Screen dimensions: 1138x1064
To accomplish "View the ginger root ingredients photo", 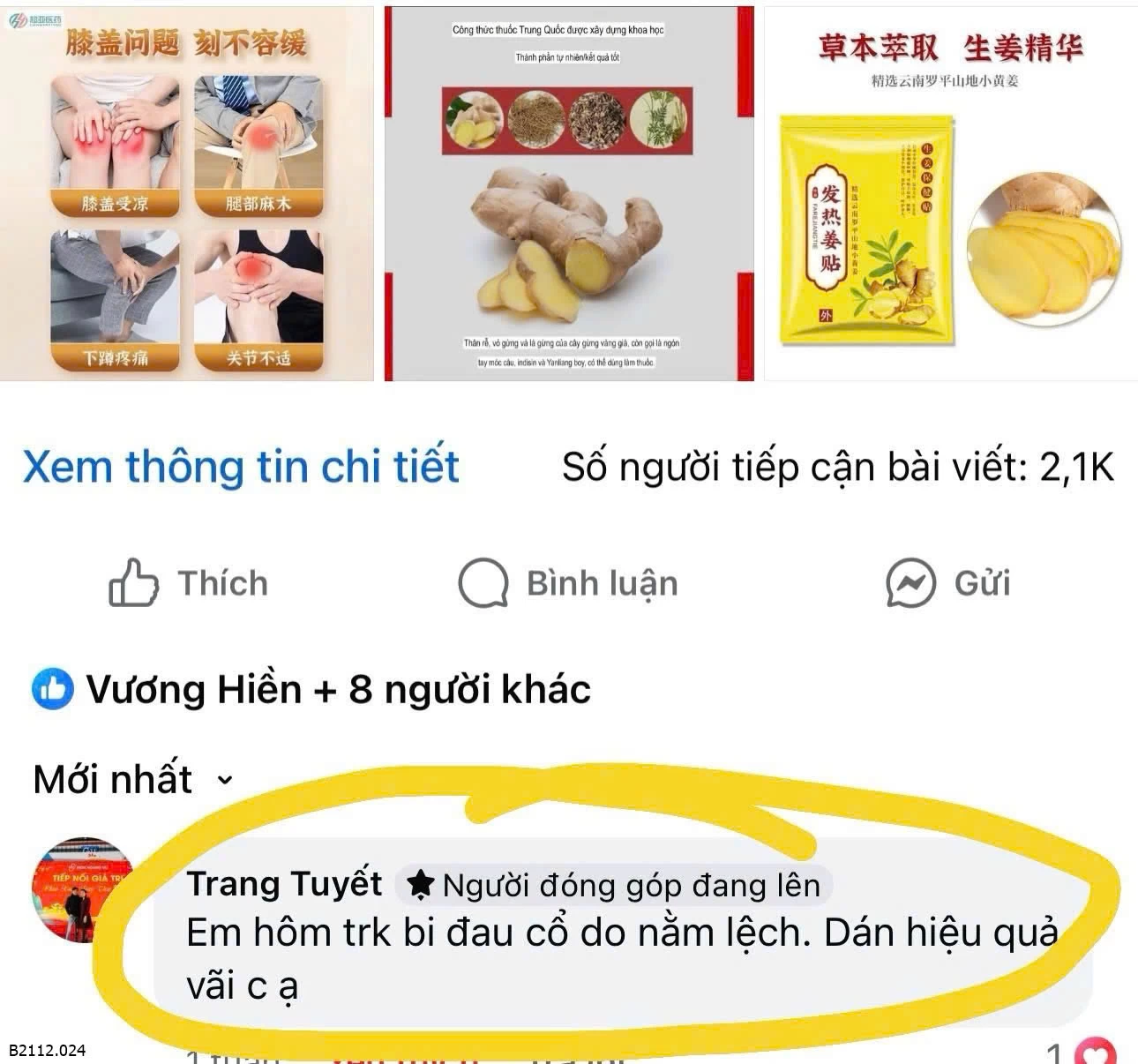I will (x=569, y=194).
